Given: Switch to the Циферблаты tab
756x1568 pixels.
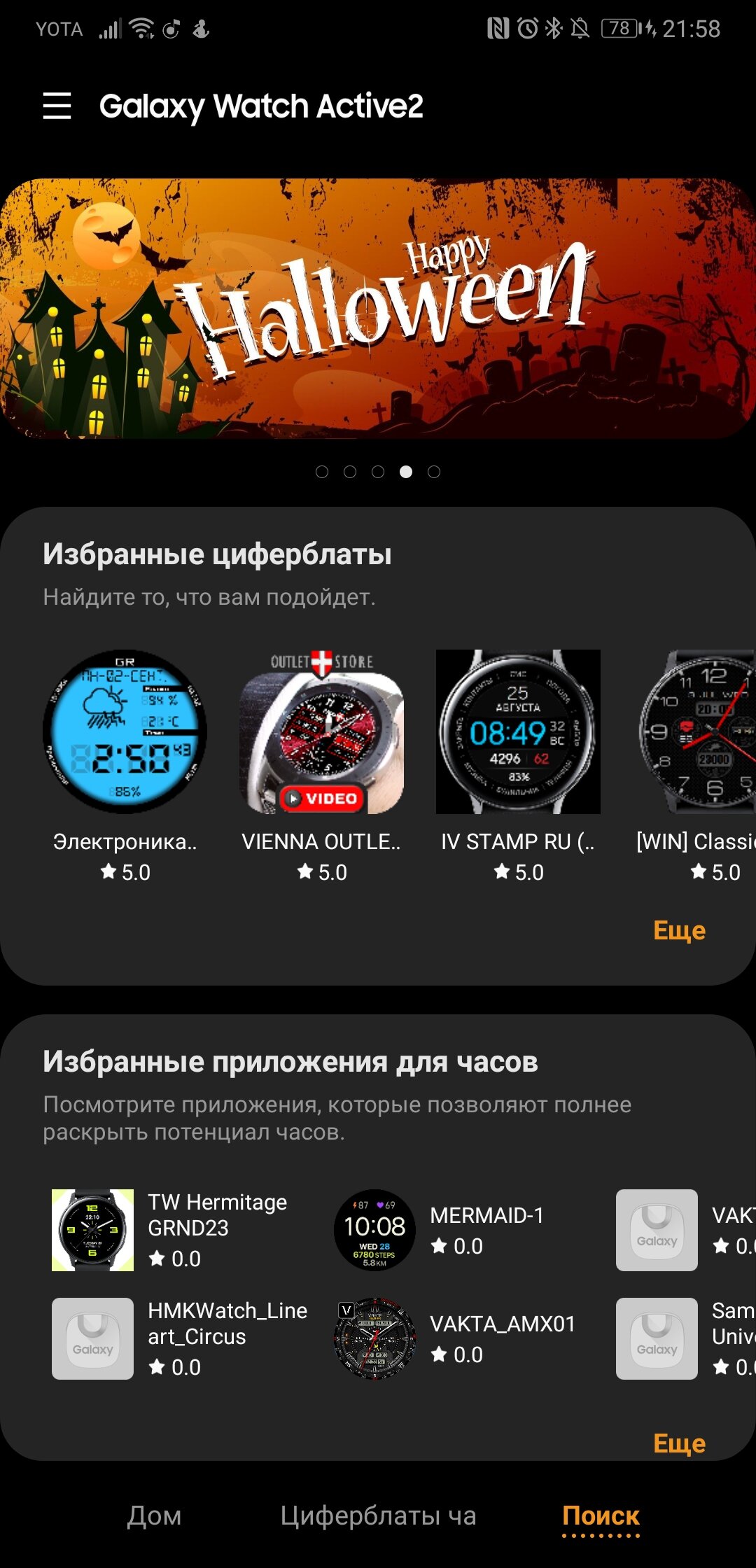Looking at the screenshot, I should (x=378, y=1515).
